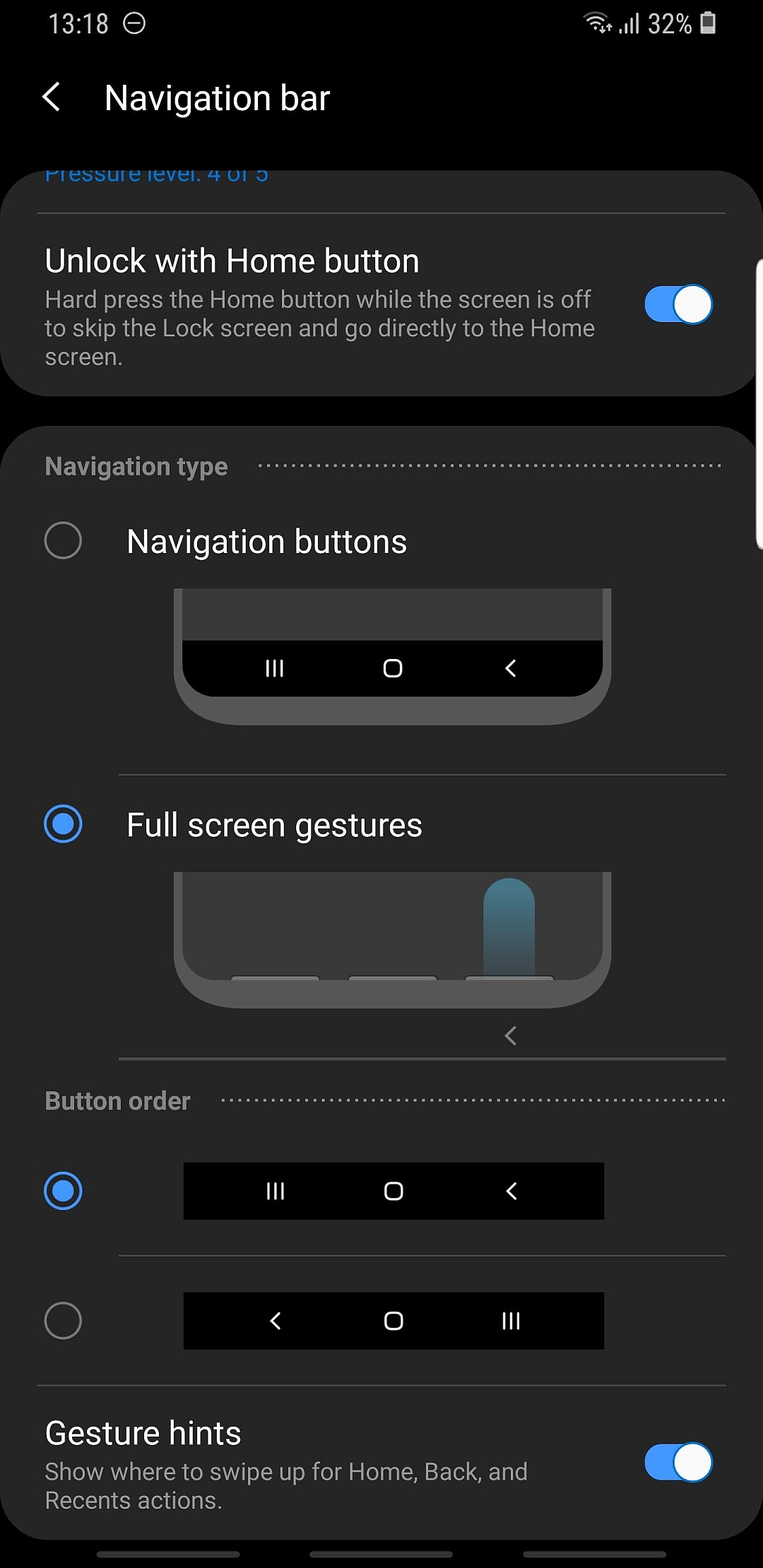Choose Back-Home-Recents button order
The image size is (763, 1568).
coord(64,1321)
